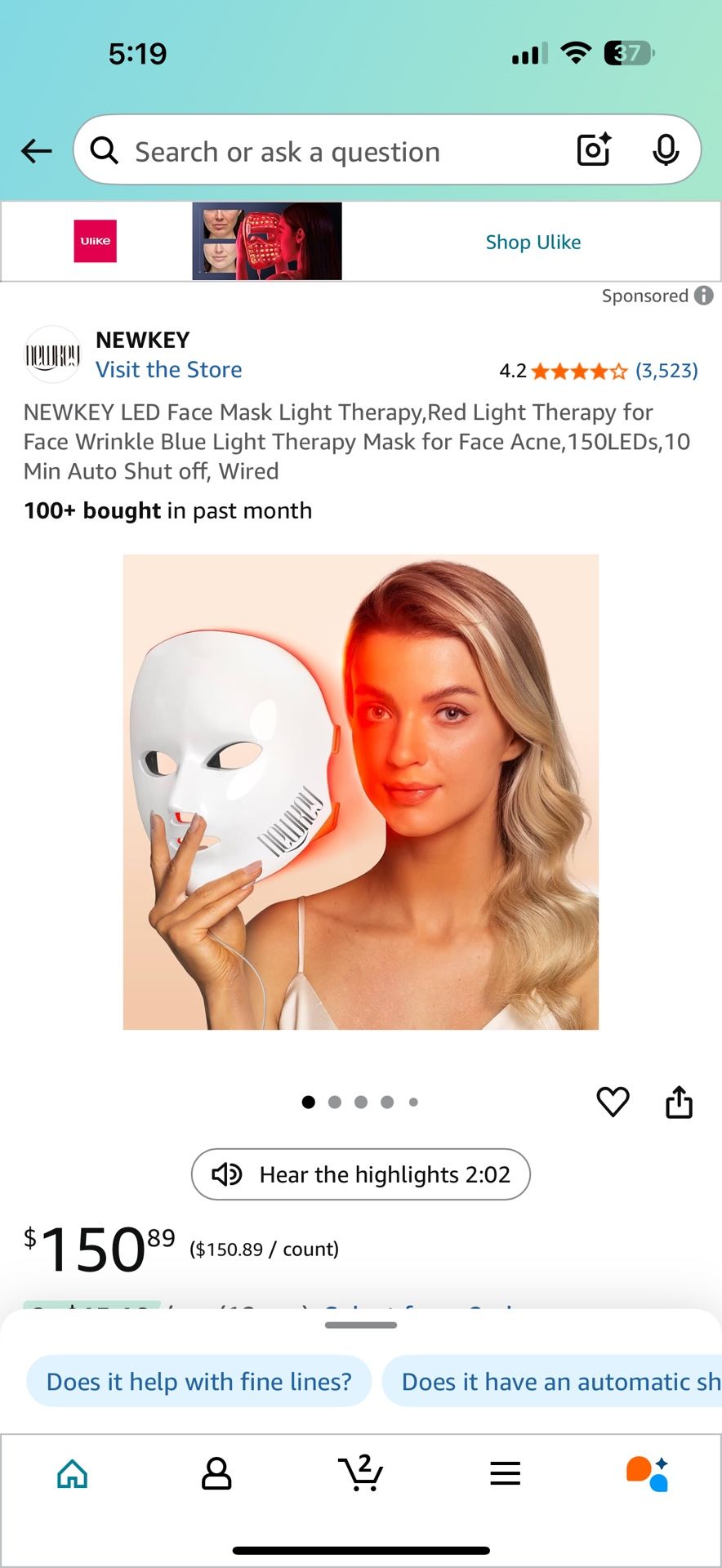Screen dimensions: 722x1568
Task: Open the 3,523 customer ratings
Action: pyautogui.click(x=666, y=371)
